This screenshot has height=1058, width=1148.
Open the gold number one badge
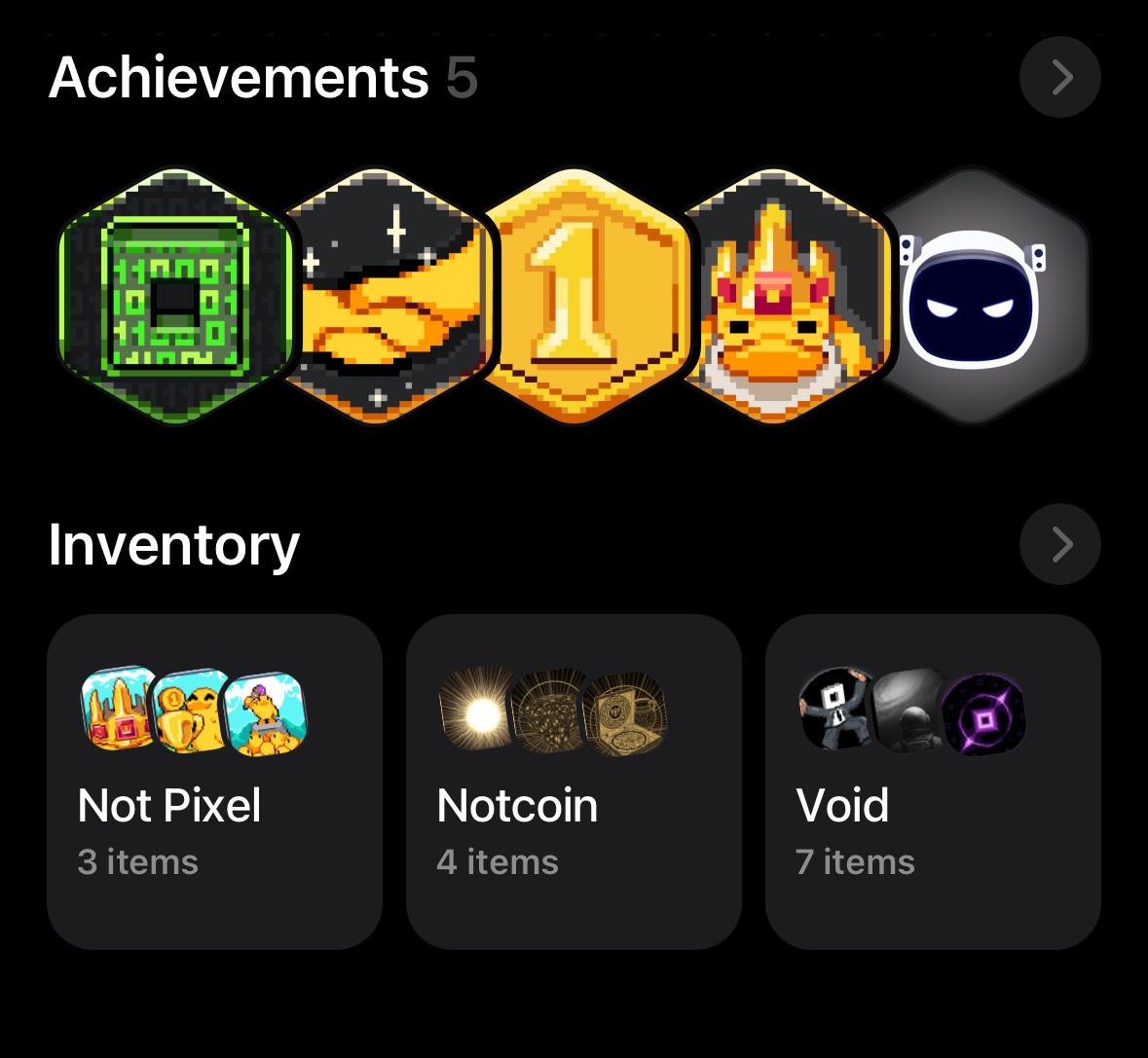pos(584,297)
